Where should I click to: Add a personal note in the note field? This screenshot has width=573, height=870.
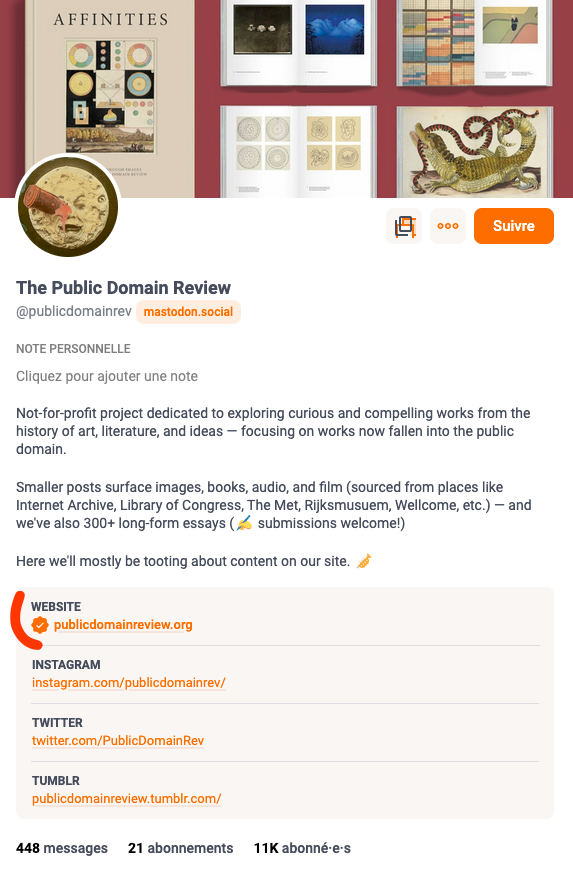point(107,376)
